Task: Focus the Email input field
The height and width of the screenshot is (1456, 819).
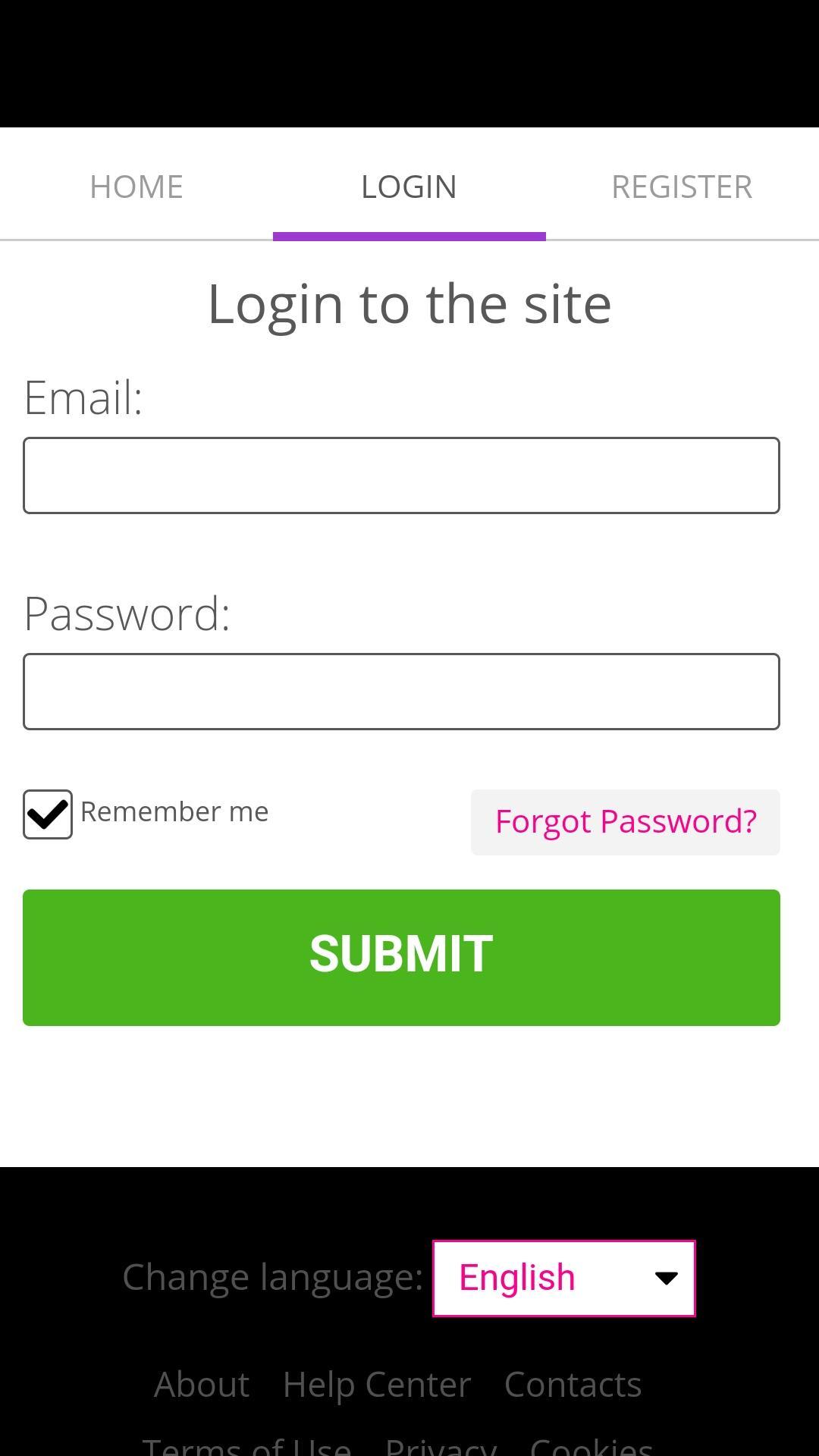Action: (x=401, y=475)
